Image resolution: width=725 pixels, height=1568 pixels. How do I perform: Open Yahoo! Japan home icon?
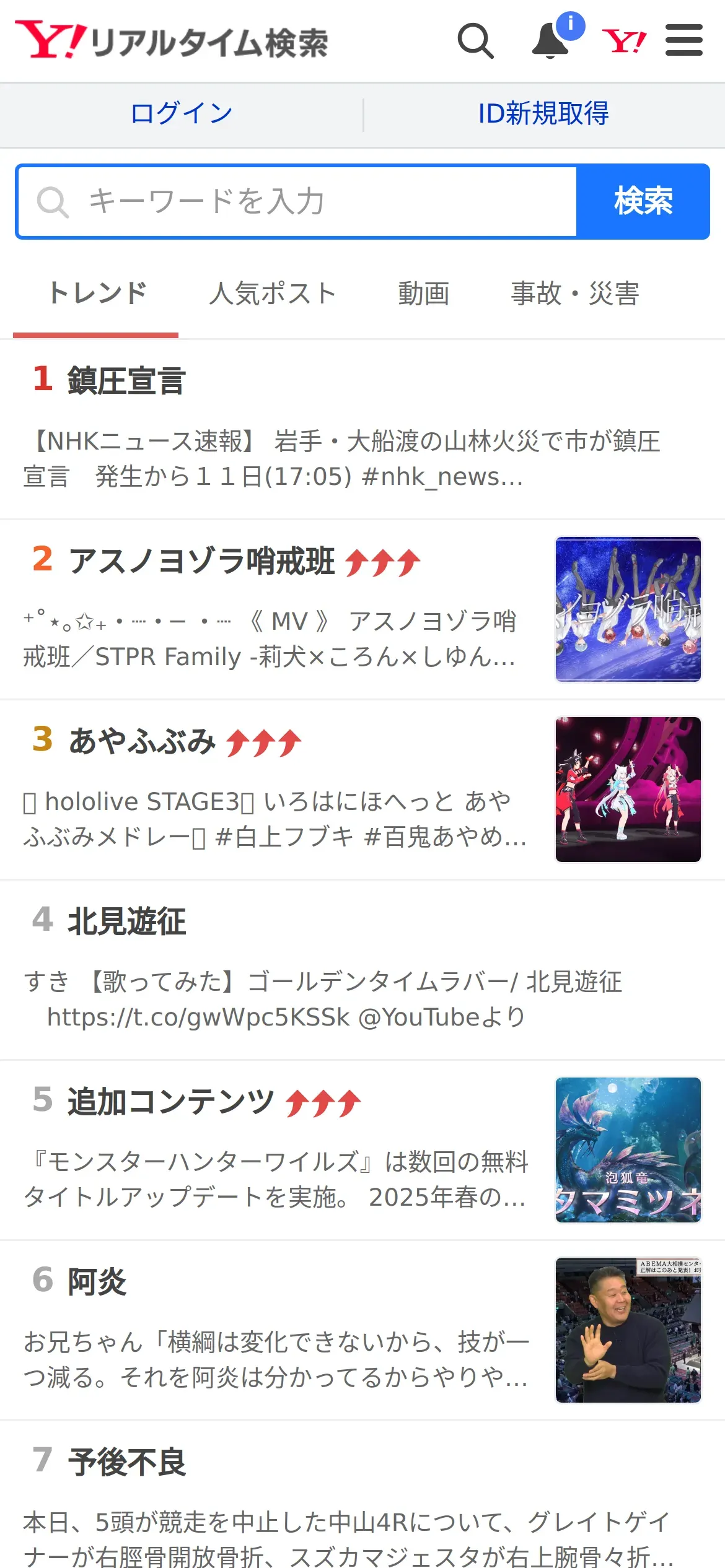(623, 41)
